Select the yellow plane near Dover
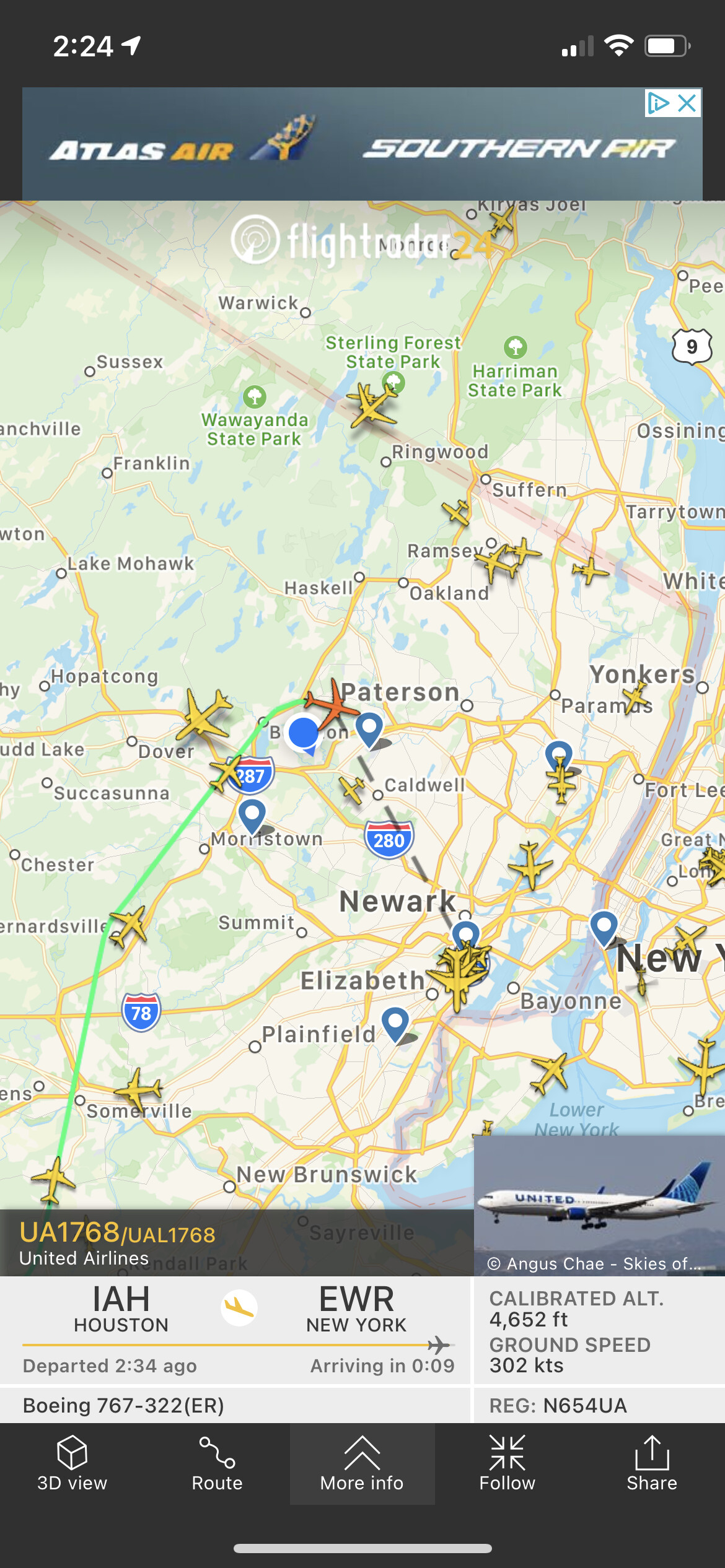The image size is (725, 1568). pos(203,715)
